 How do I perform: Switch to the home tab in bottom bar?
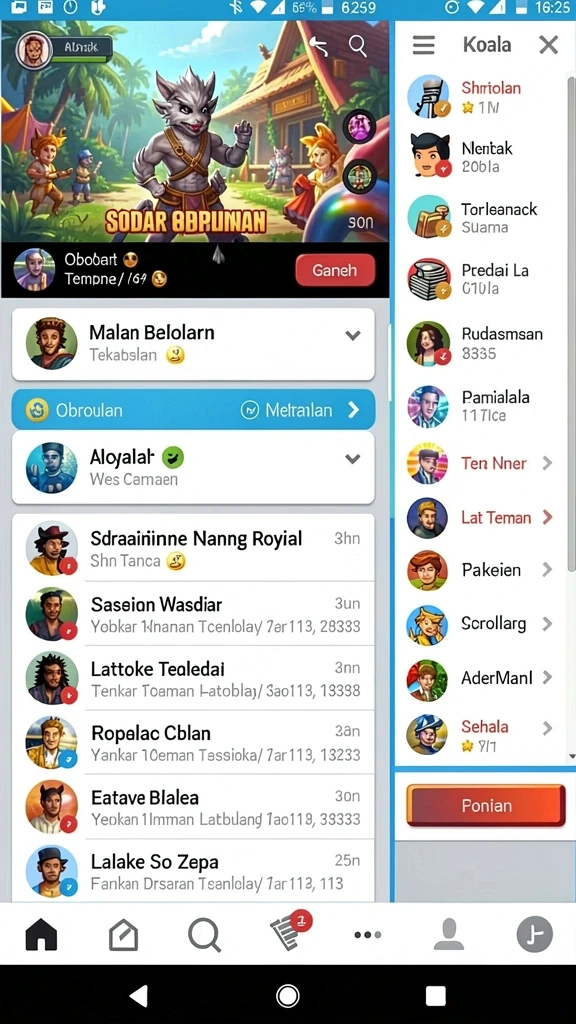coord(41,935)
